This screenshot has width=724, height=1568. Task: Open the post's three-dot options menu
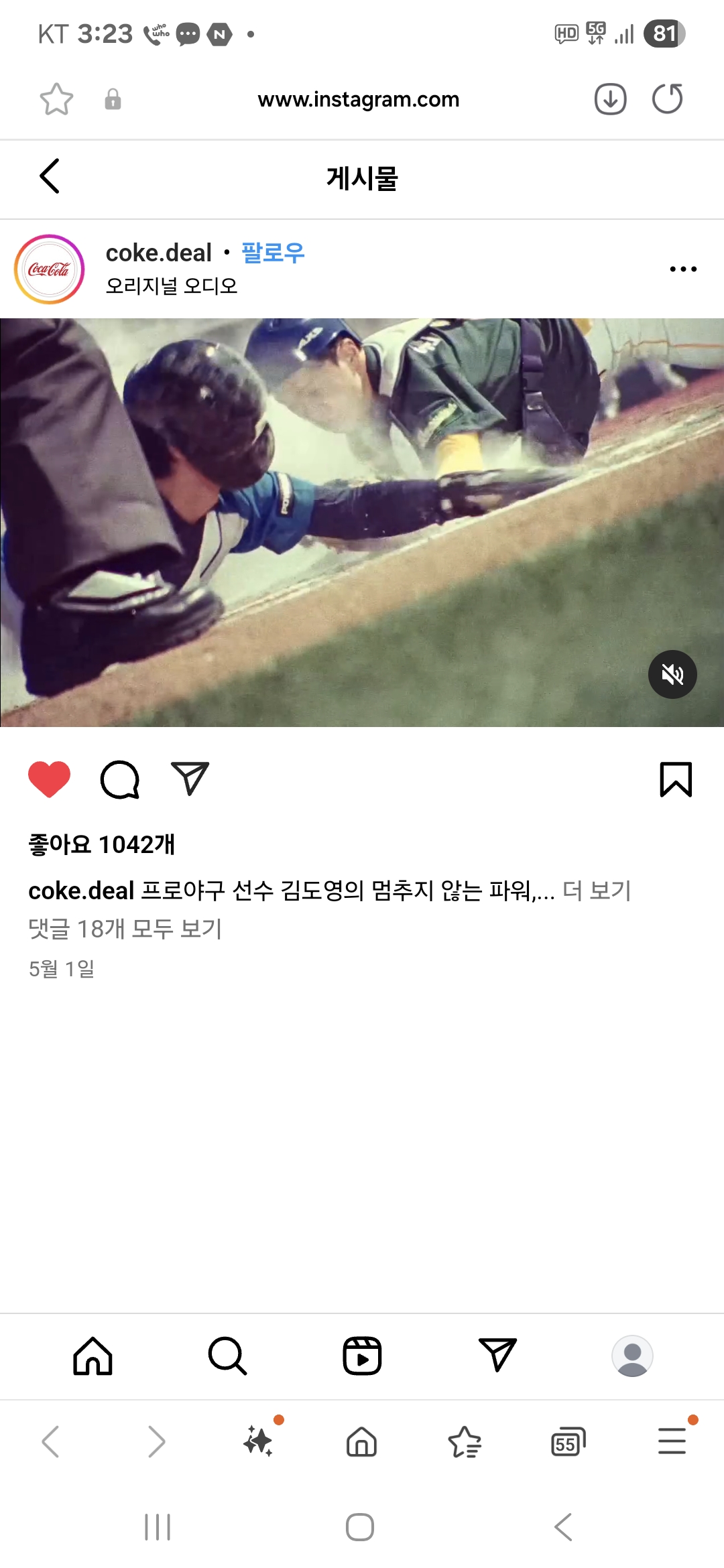[x=683, y=269]
